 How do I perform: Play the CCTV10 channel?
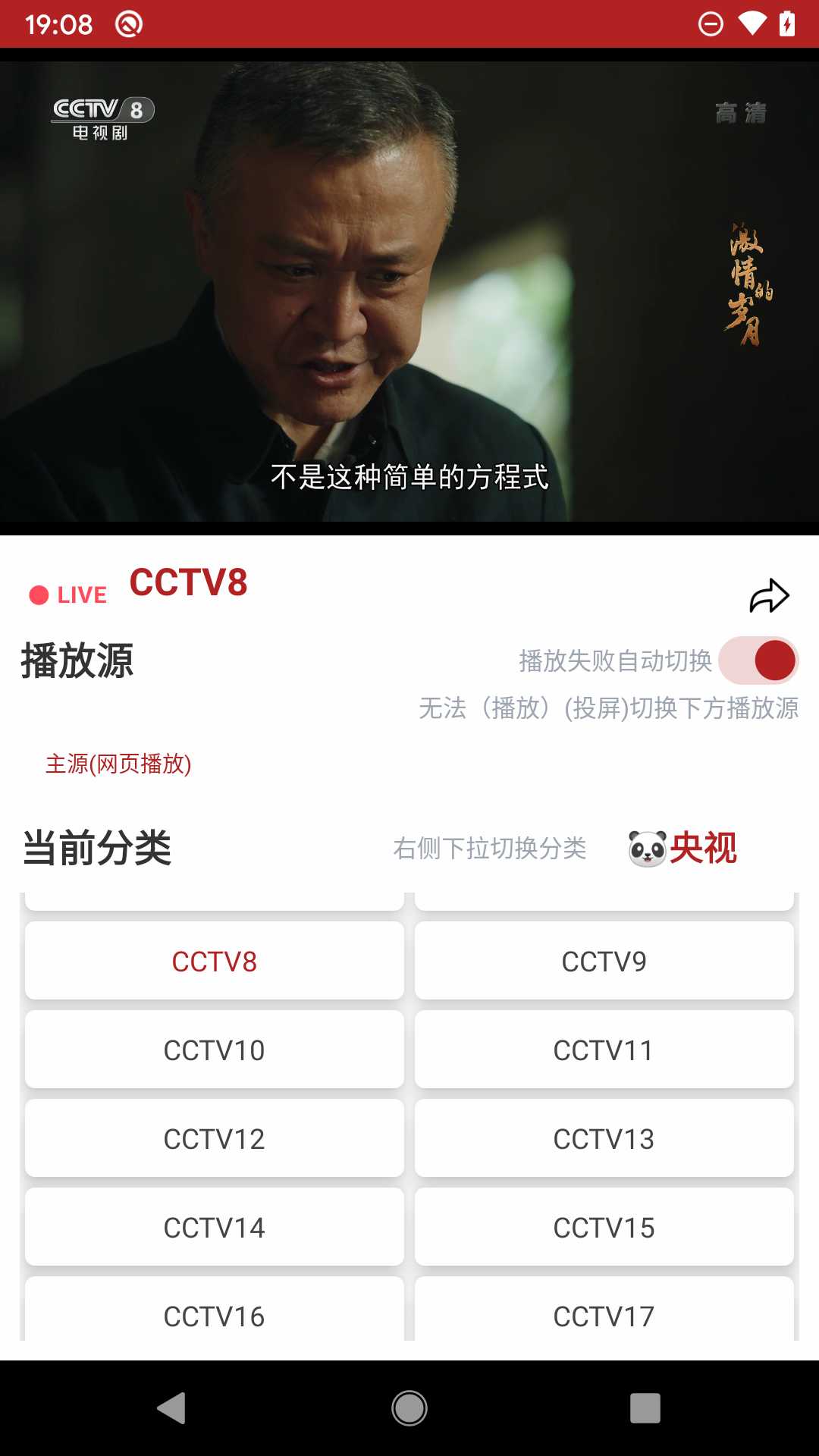click(x=215, y=1050)
